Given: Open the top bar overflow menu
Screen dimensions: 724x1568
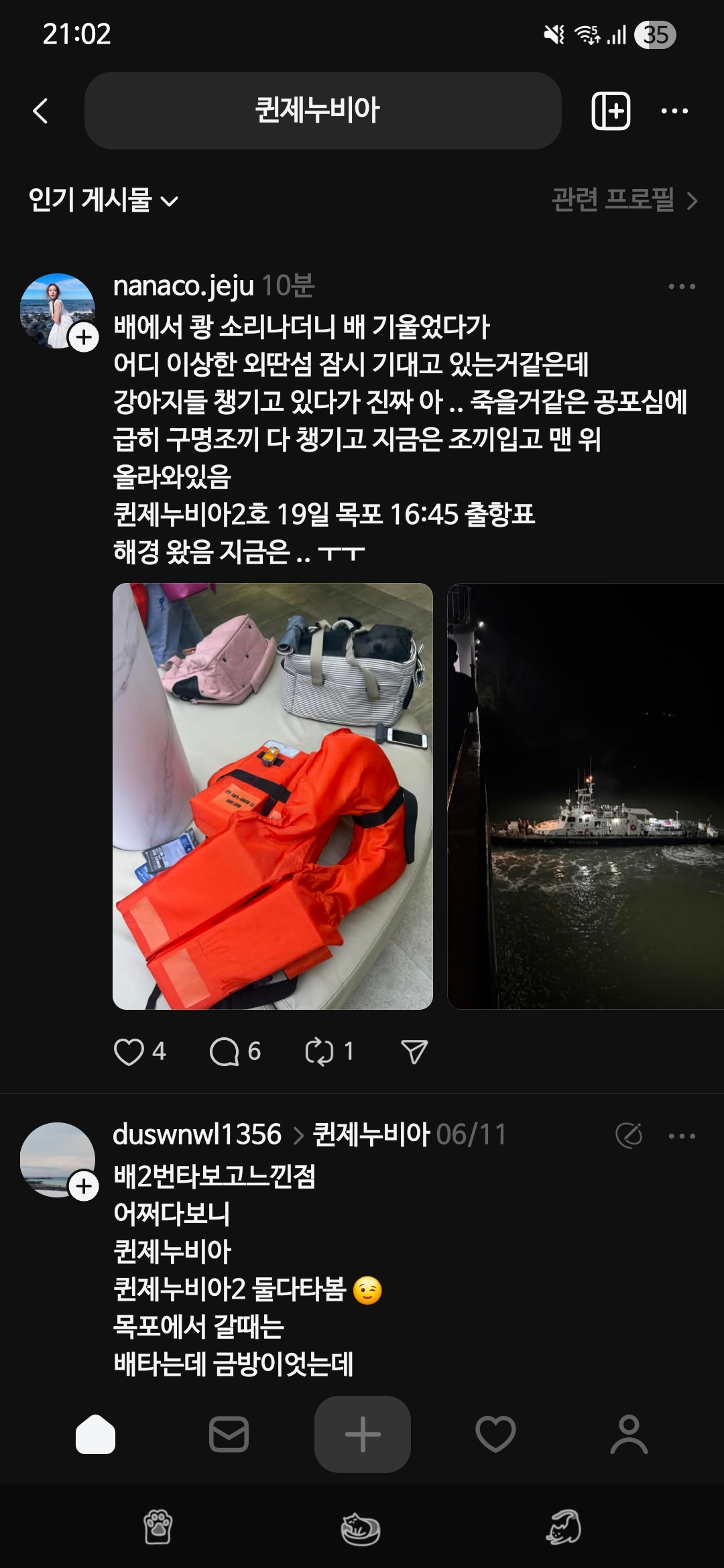Looking at the screenshot, I should [674, 111].
